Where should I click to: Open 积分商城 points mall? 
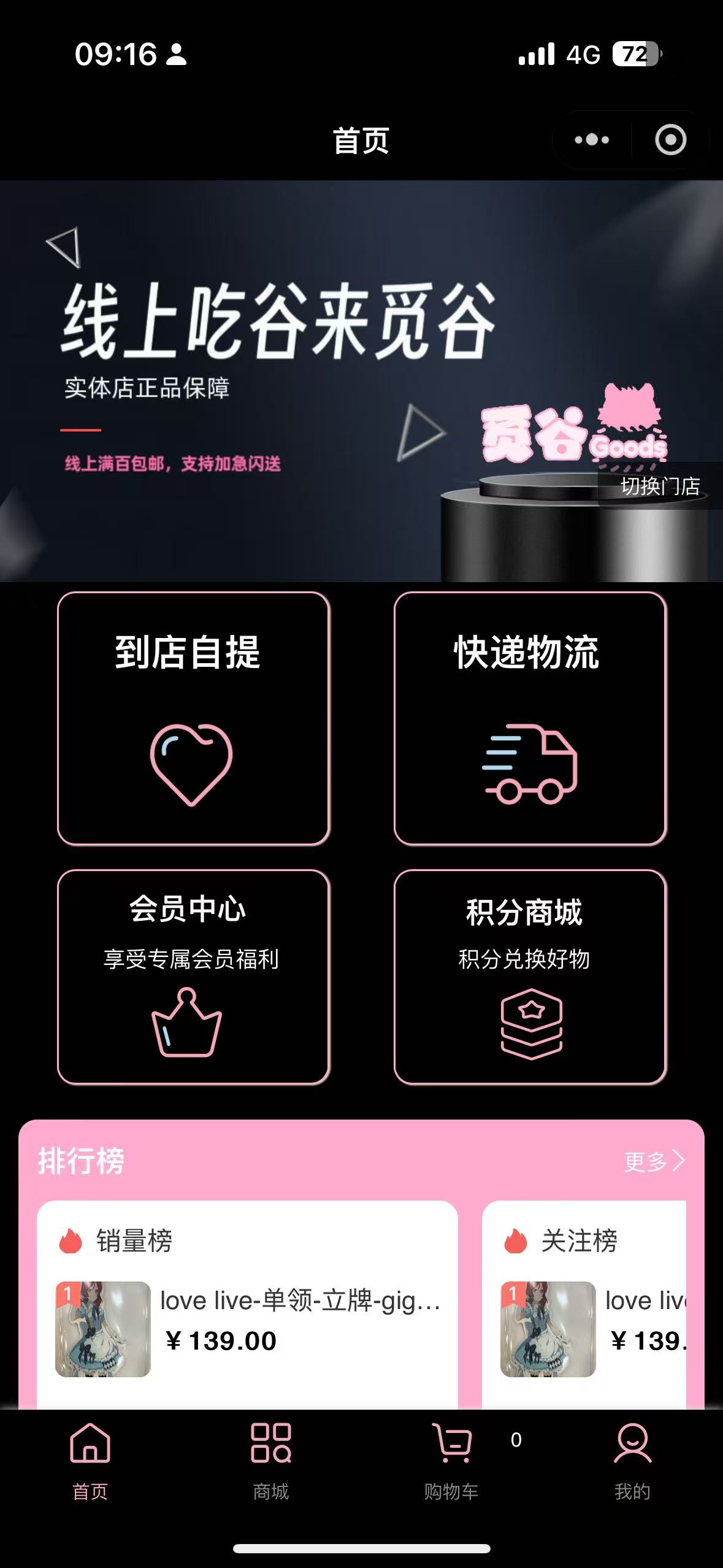530,977
